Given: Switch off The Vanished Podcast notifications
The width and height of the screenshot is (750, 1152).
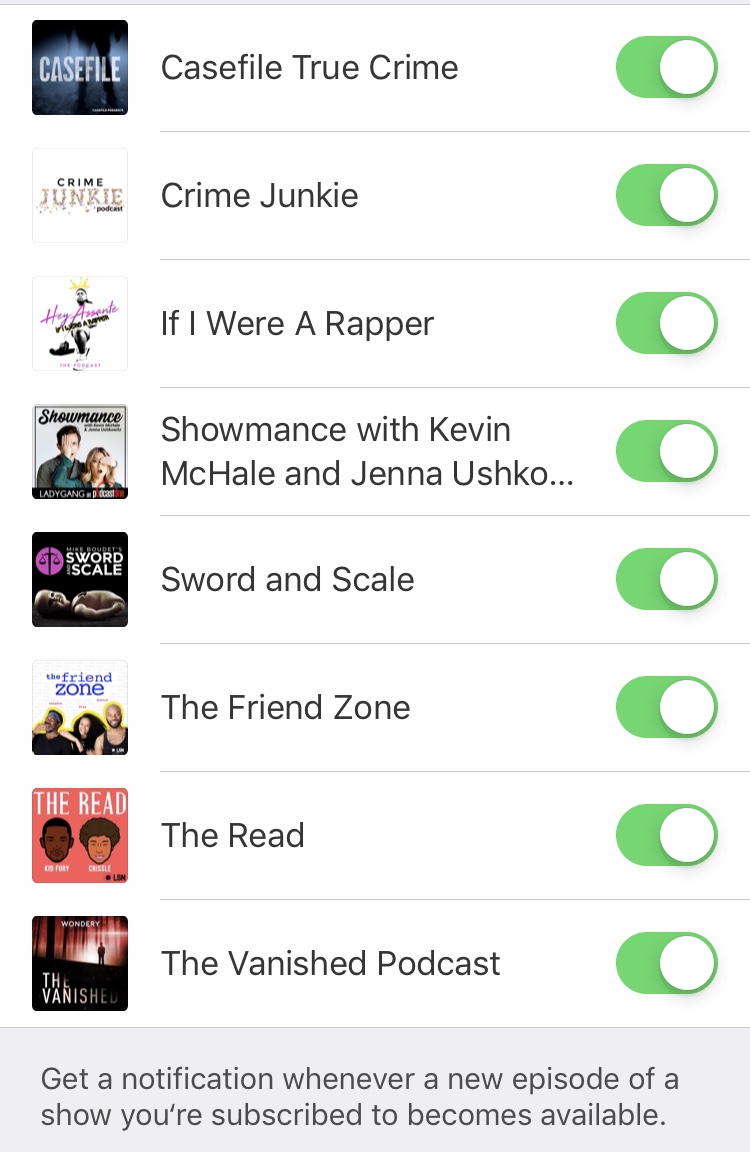Looking at the screenshot, I should coord(666,963).
